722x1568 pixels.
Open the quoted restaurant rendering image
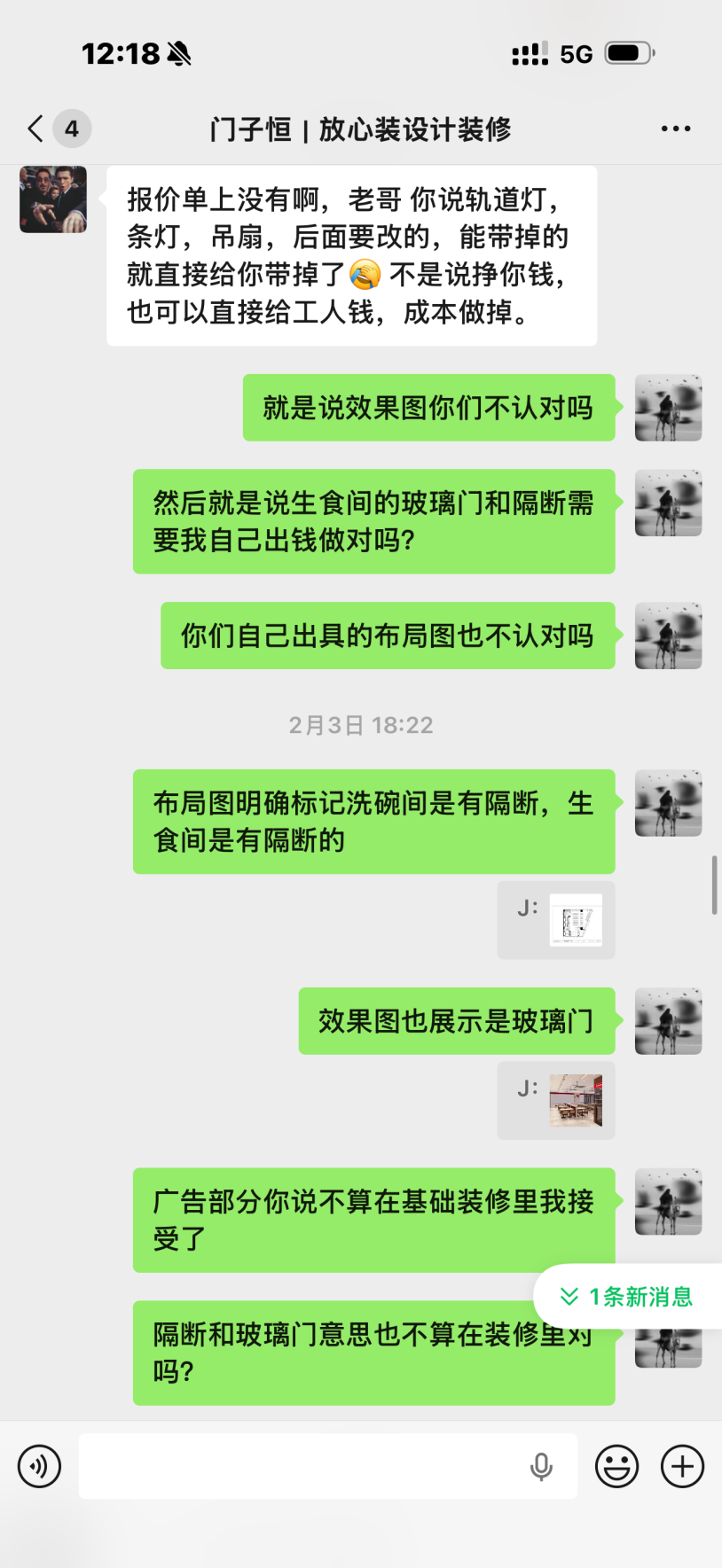point(576,1100)
